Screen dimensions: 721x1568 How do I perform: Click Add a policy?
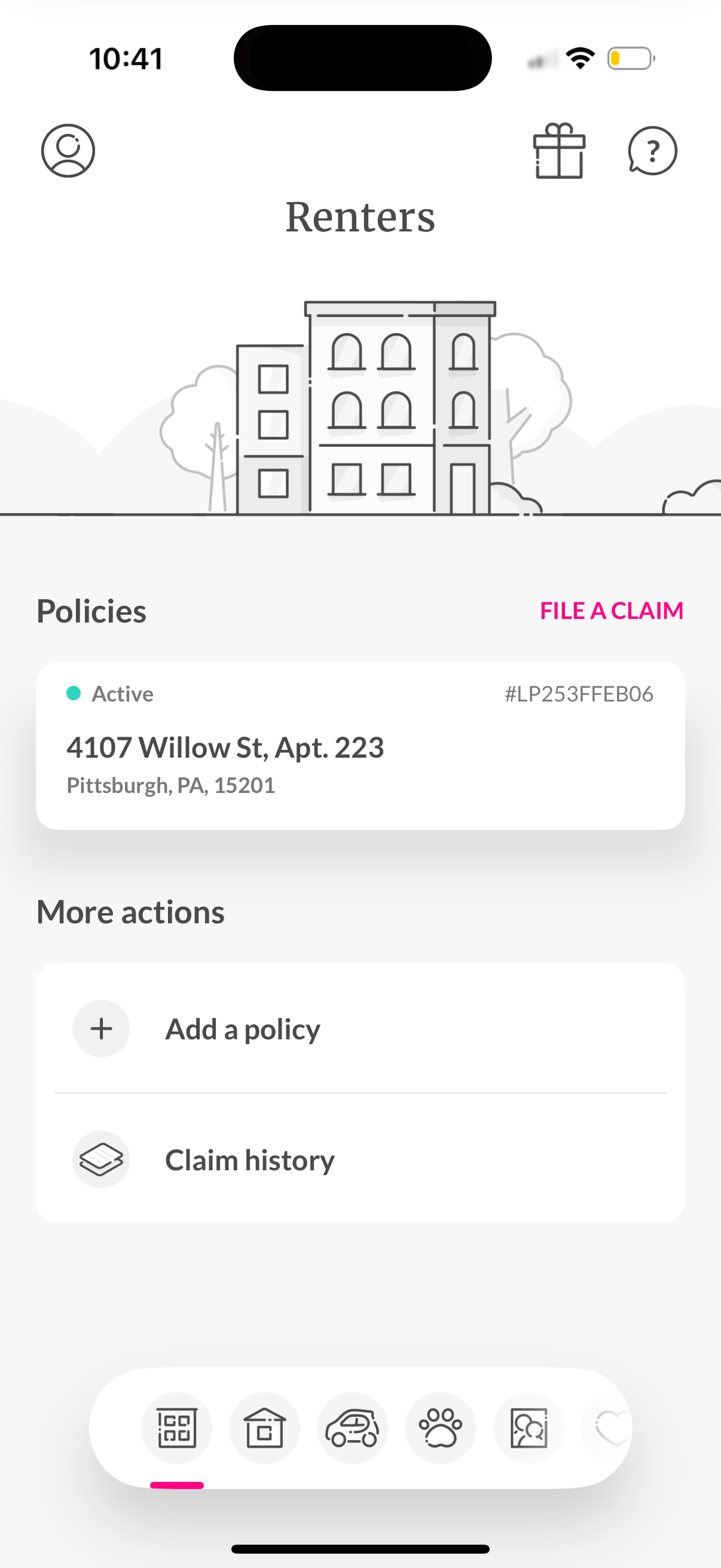coord(242,1029)
